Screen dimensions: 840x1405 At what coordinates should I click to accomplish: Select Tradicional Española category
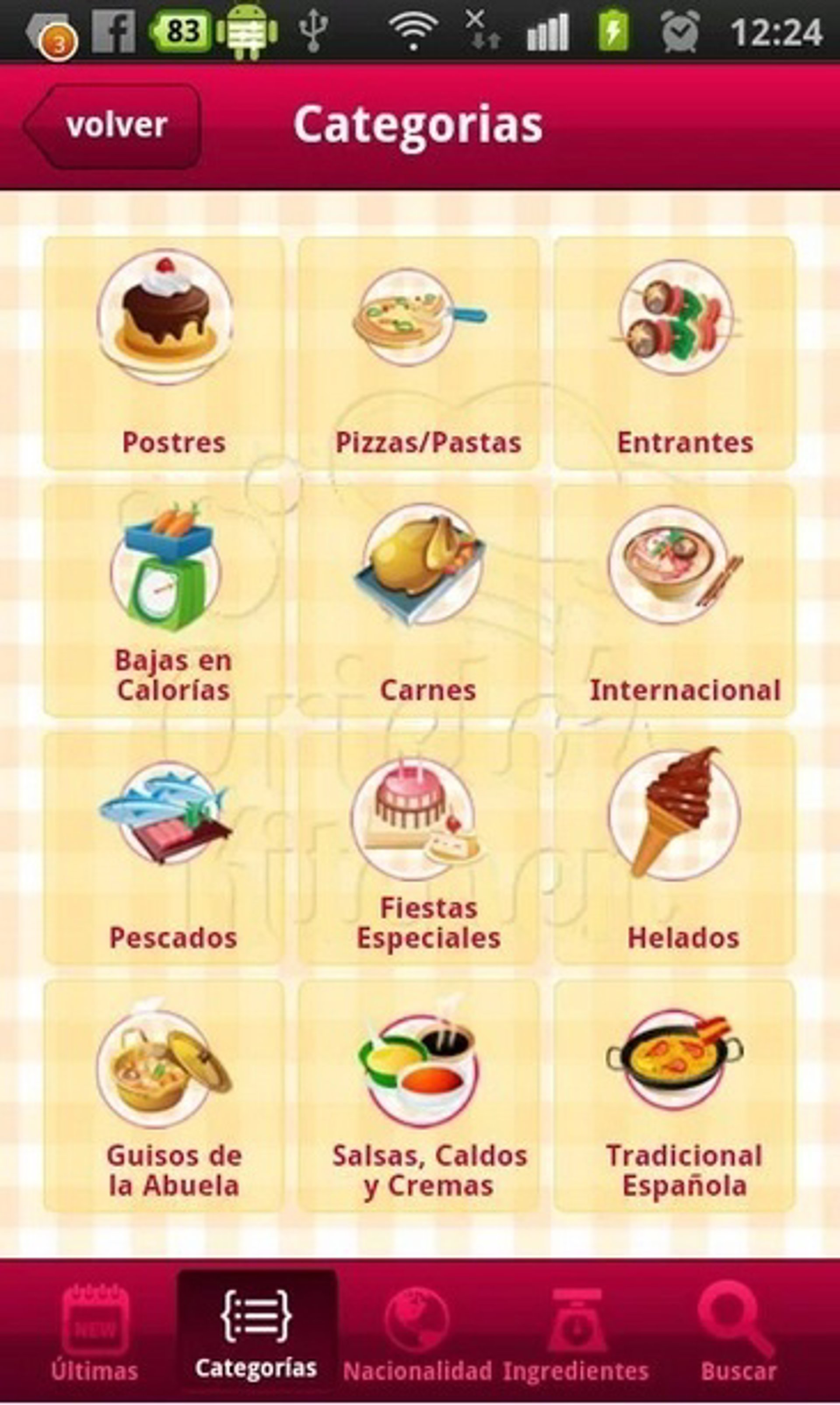(675, 1096)
